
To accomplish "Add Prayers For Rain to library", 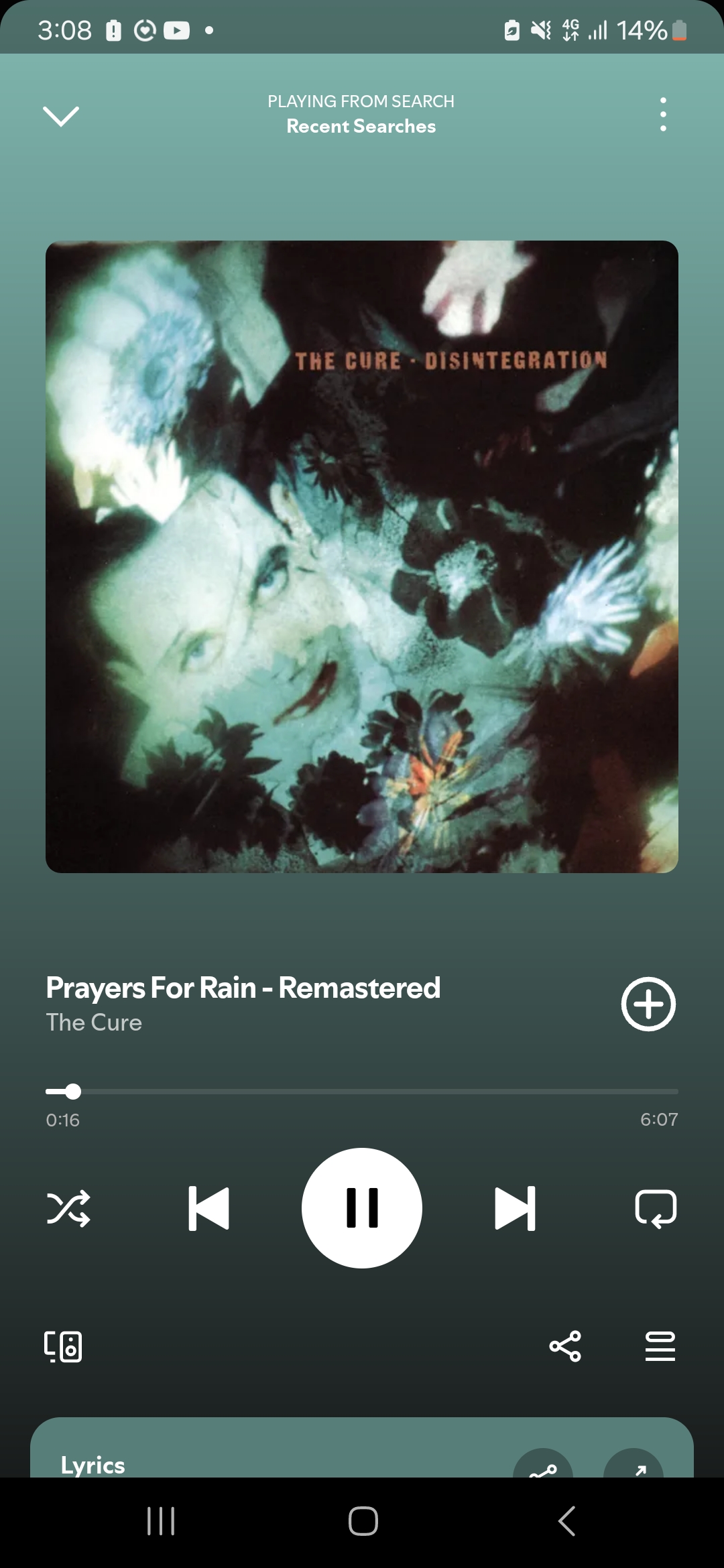I will click(x=648, y=1004).
